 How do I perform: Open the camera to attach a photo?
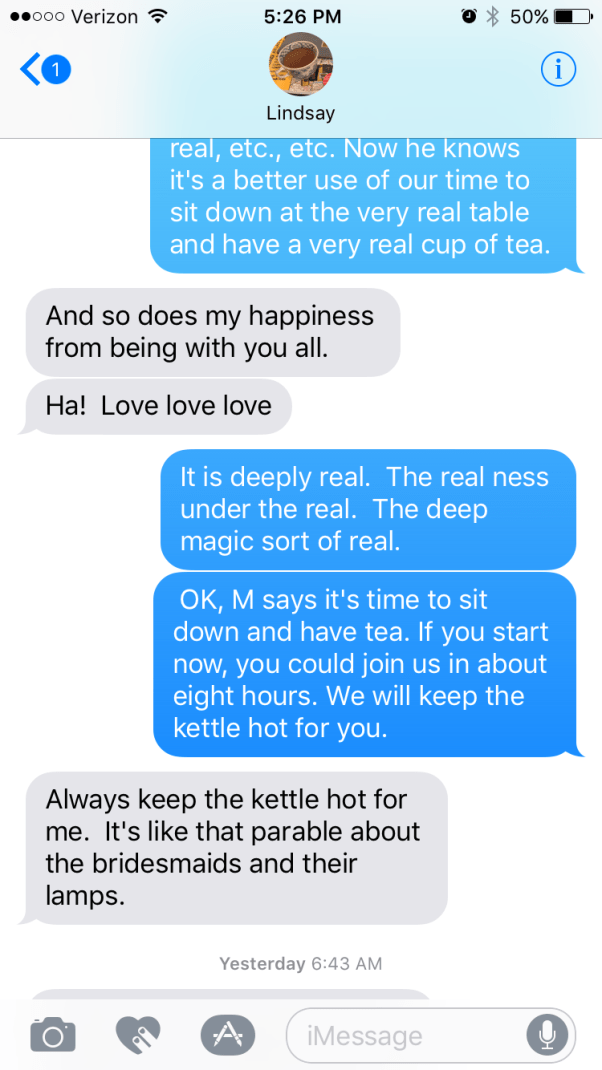pyautogui.click(x=53, y=1034)
